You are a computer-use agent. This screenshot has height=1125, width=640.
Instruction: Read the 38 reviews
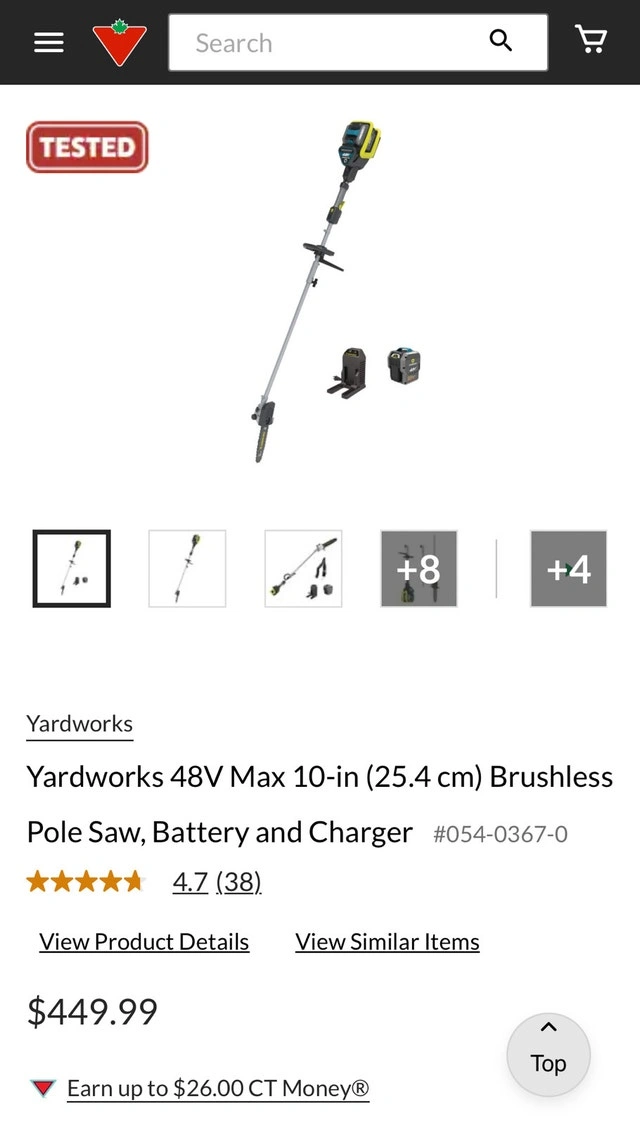coord(238,882)
